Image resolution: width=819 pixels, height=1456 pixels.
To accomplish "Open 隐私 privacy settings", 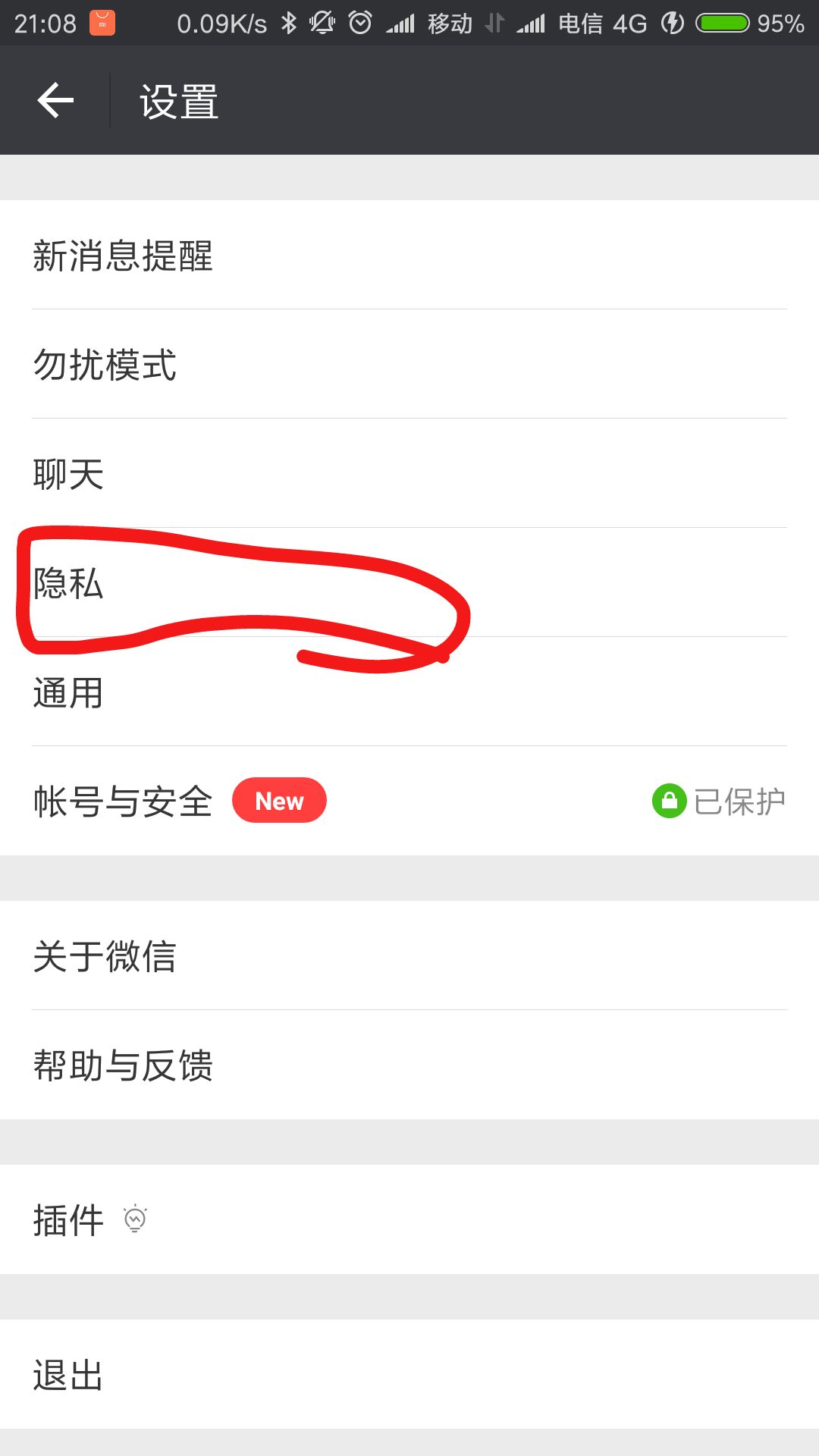I will (409, 583).
